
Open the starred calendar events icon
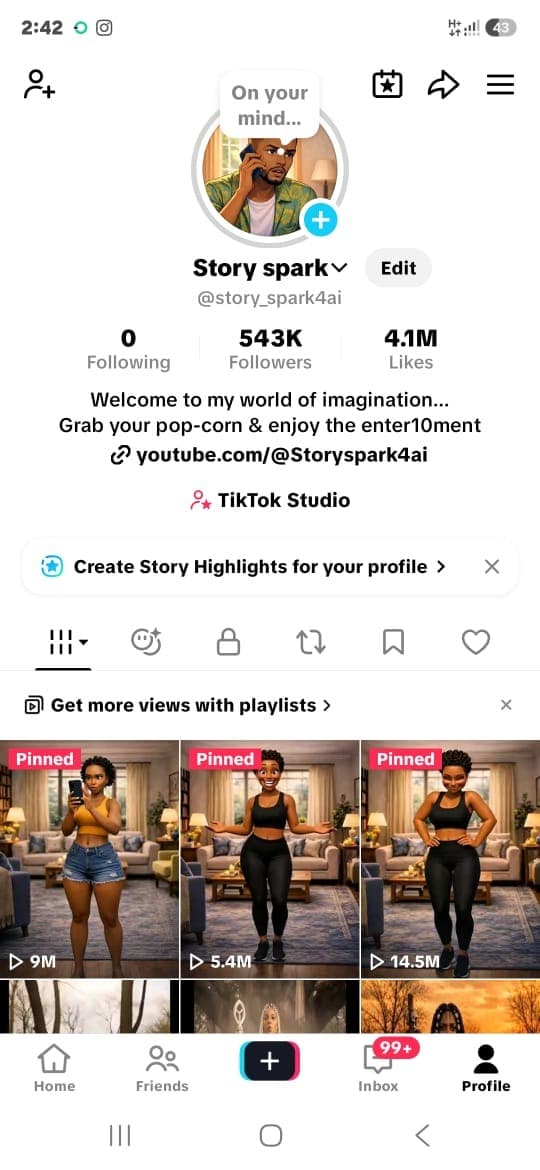coord(387,84)
